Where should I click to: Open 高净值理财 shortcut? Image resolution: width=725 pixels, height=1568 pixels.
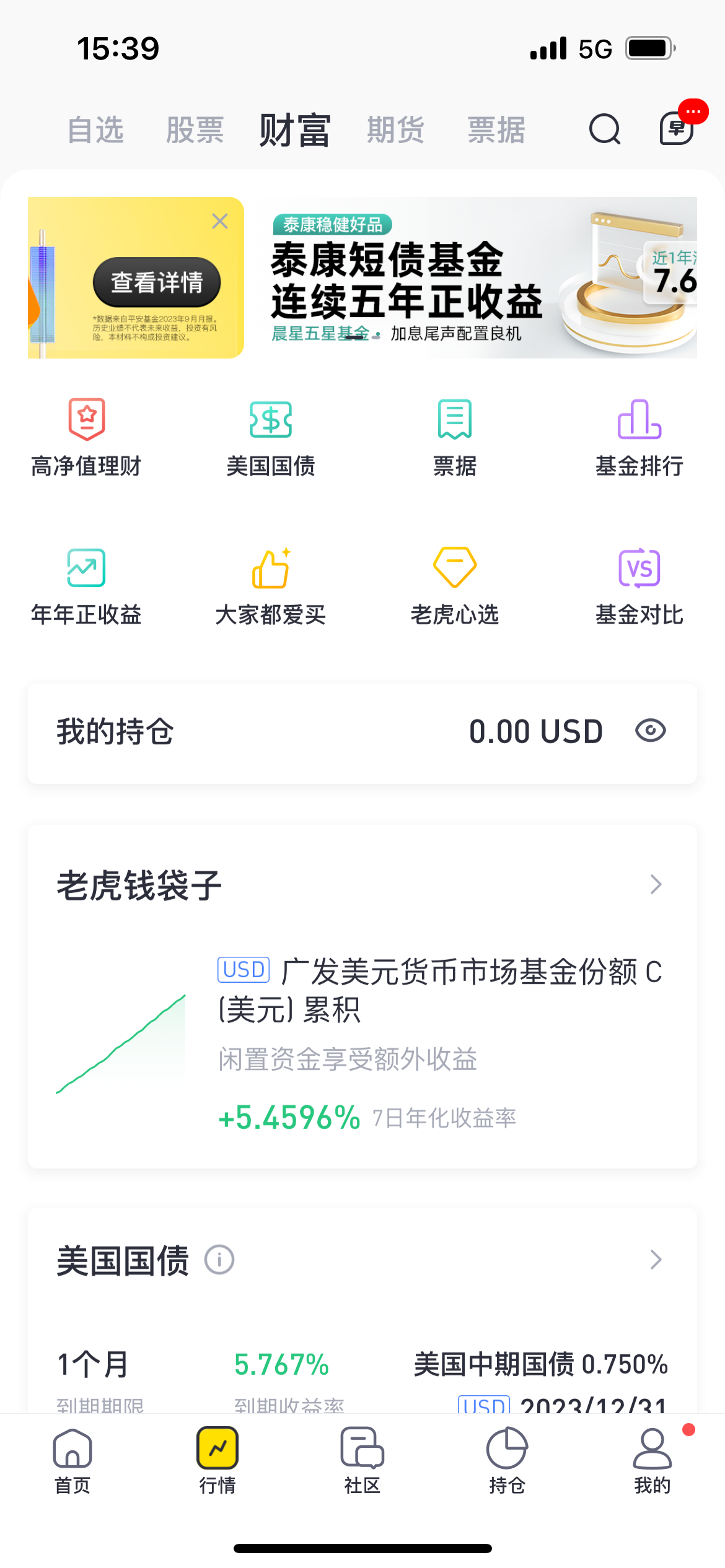86,437
